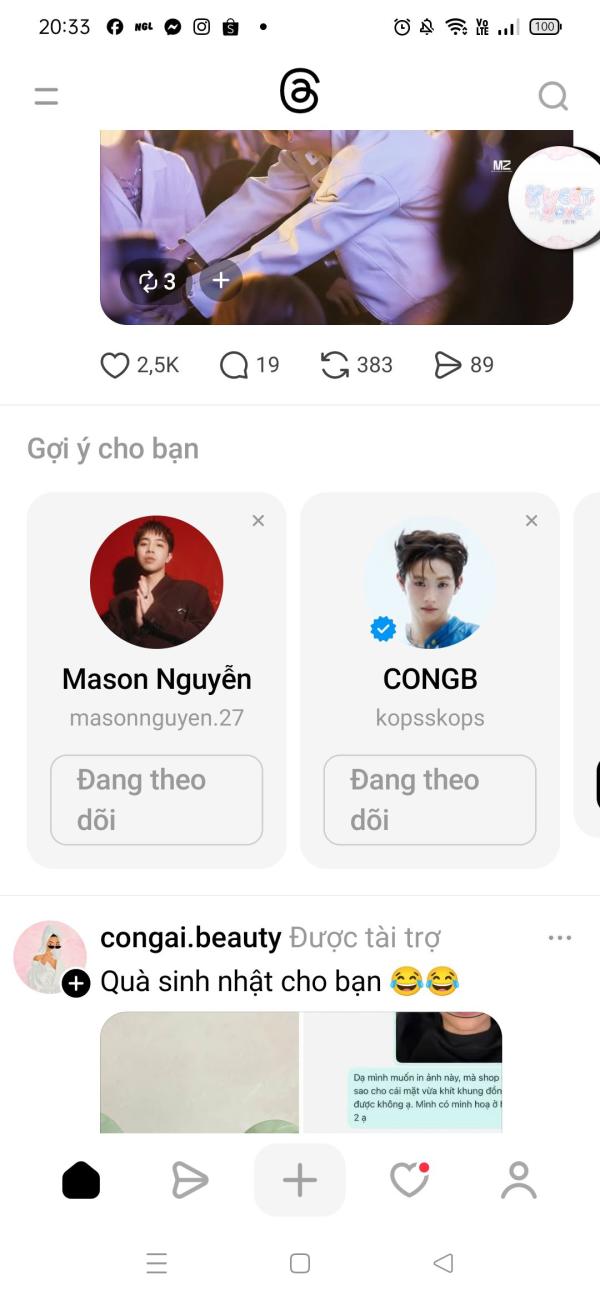Follow congai.beauty via the plus badge
Viewport: 600px width, 1300px height.
[x=76, y=984]
